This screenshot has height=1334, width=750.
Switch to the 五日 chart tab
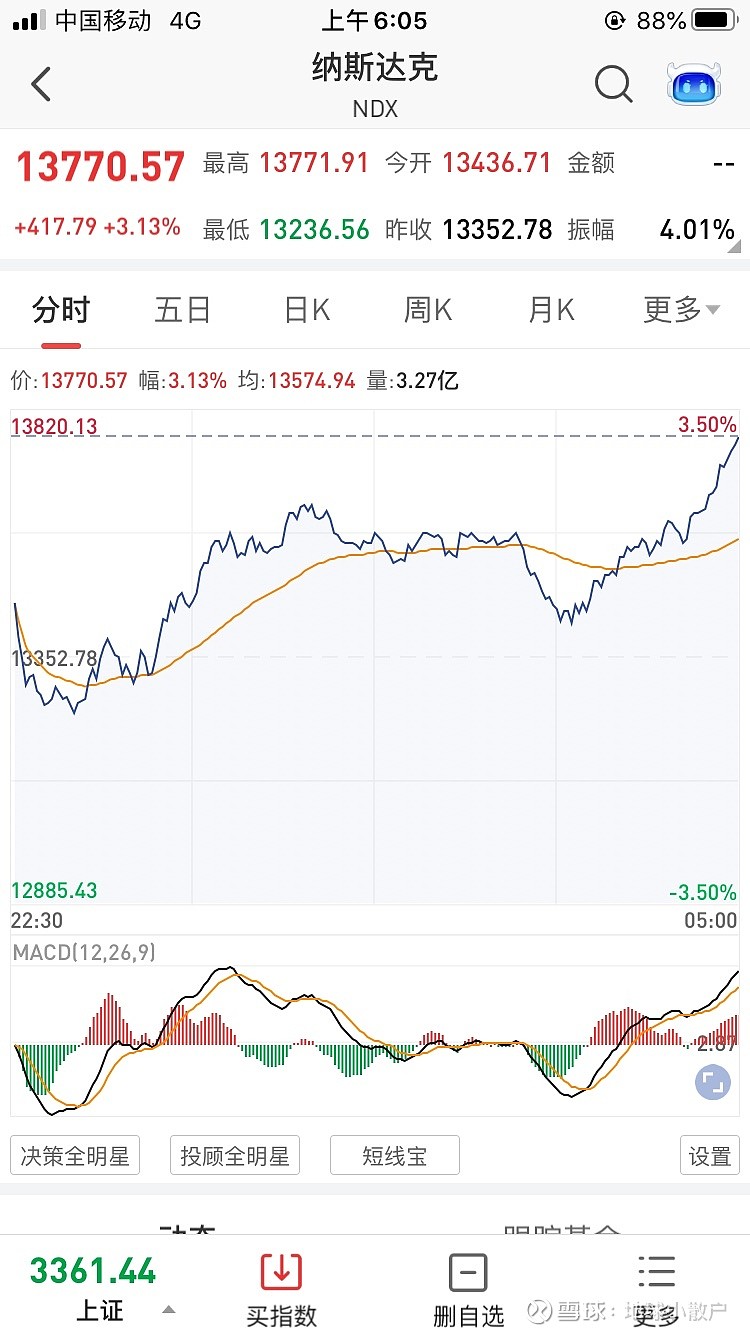pyautogui.click(x=182, y=310)
